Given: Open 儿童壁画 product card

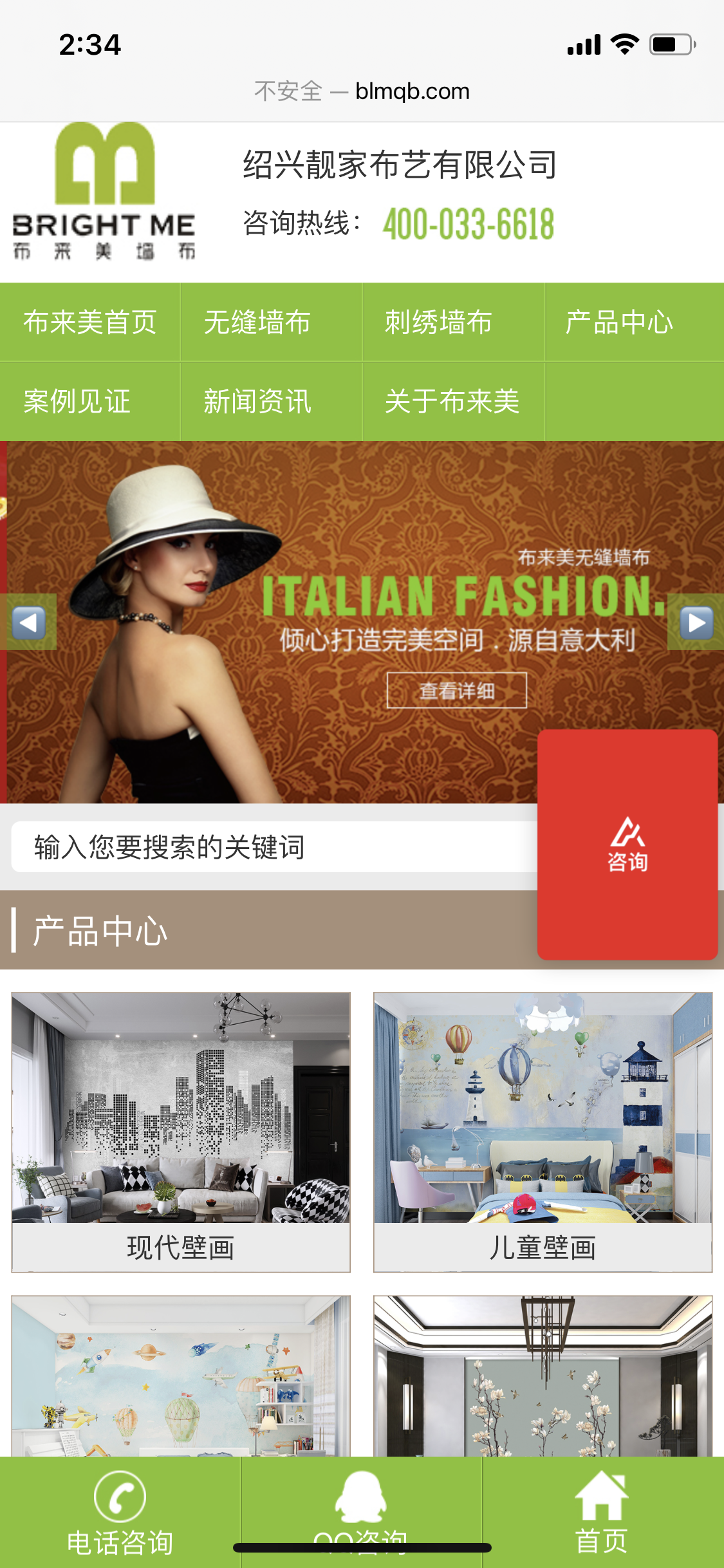Looking at the screenshot, I should tap(543, 1132).
